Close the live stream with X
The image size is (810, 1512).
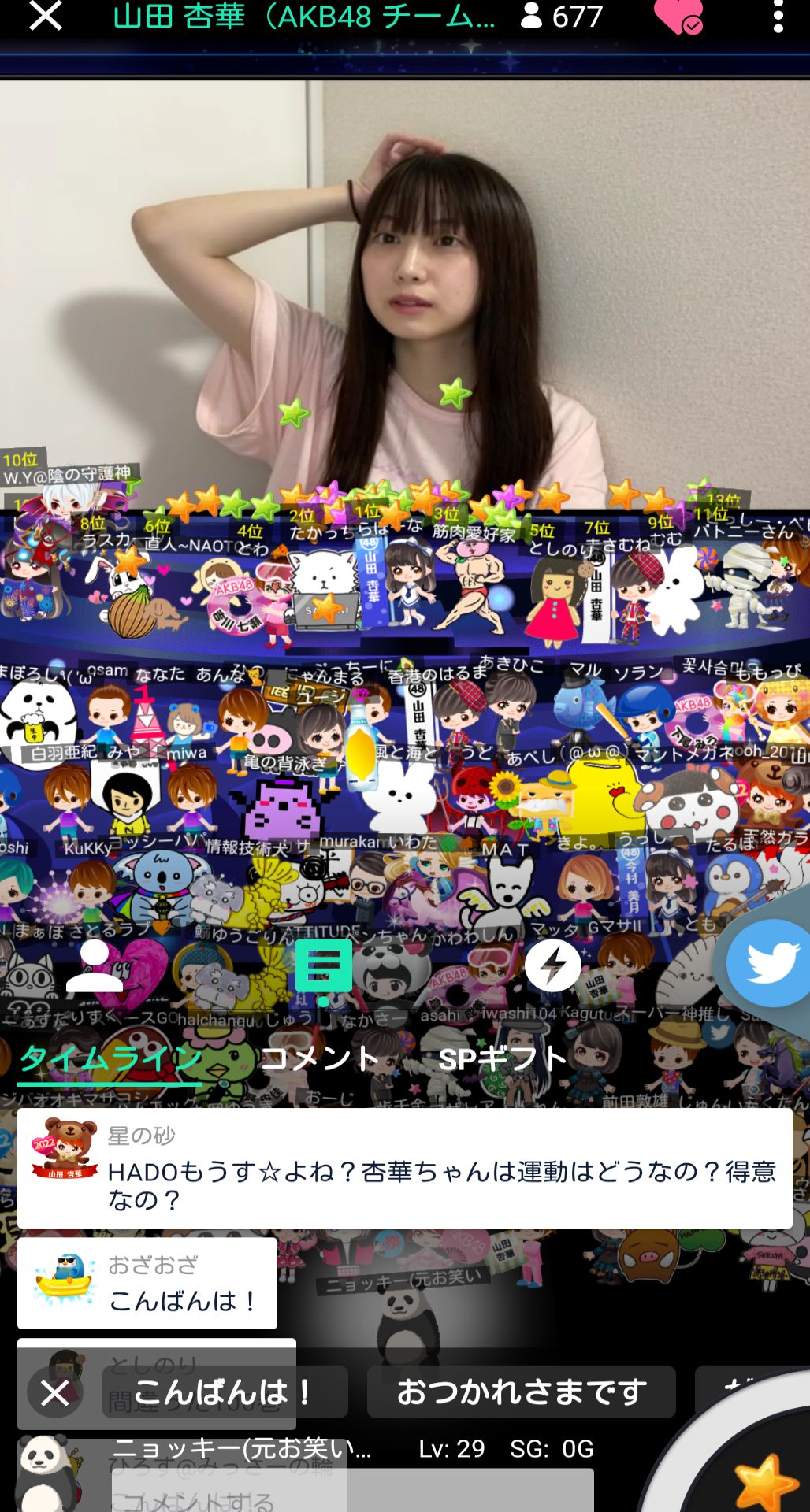click(x=45, y=16)
